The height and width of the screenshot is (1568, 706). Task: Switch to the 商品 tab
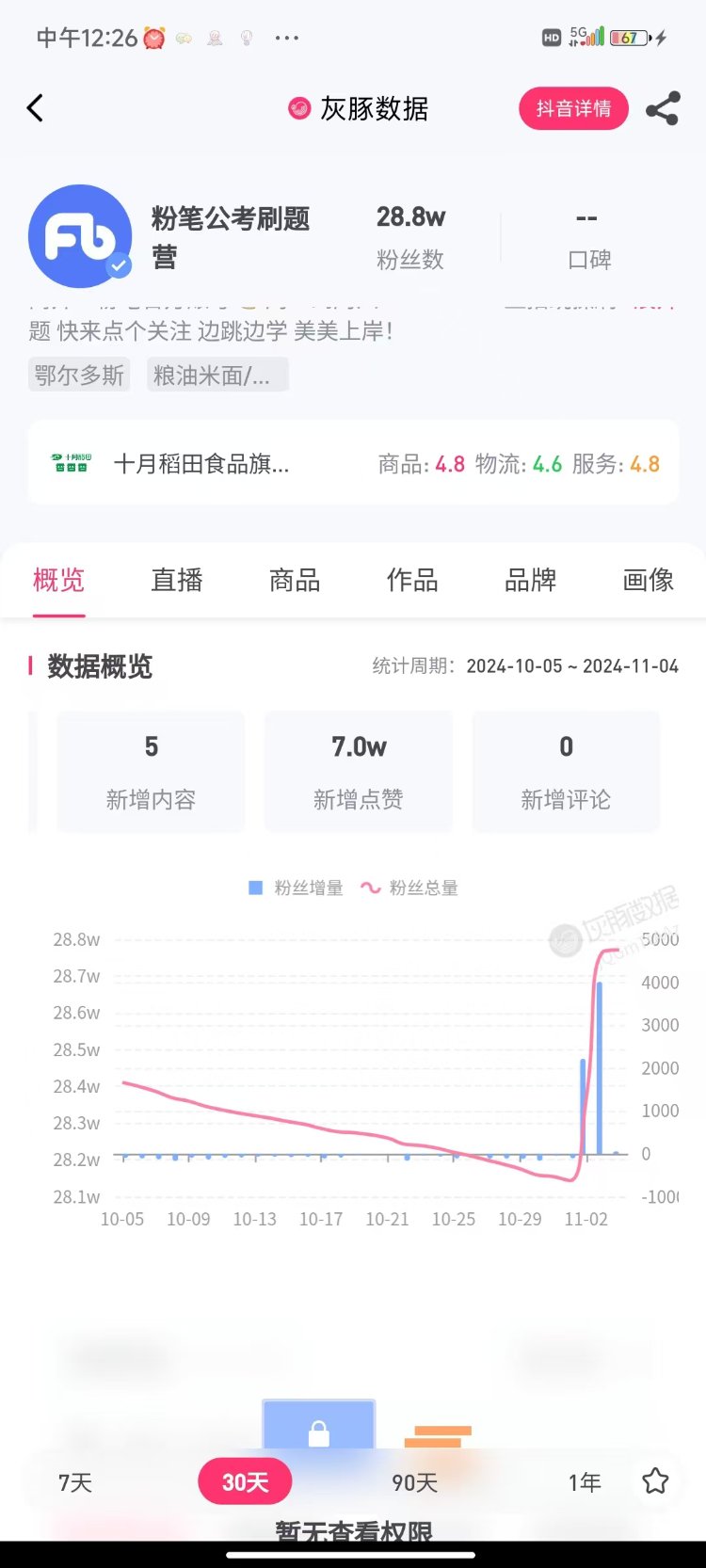coord(295,581)
